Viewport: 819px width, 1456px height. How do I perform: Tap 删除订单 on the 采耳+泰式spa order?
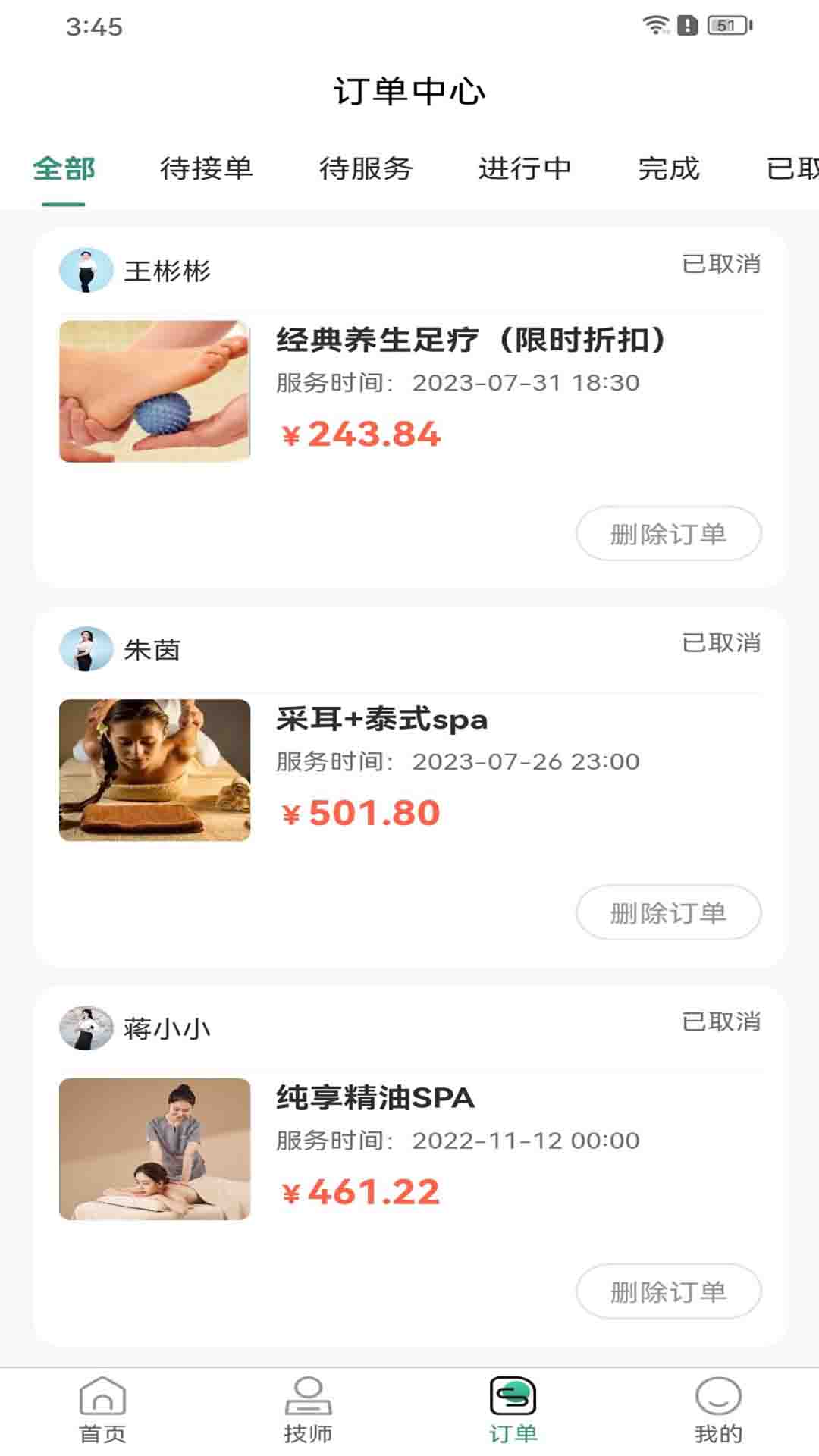pos(669,912)
